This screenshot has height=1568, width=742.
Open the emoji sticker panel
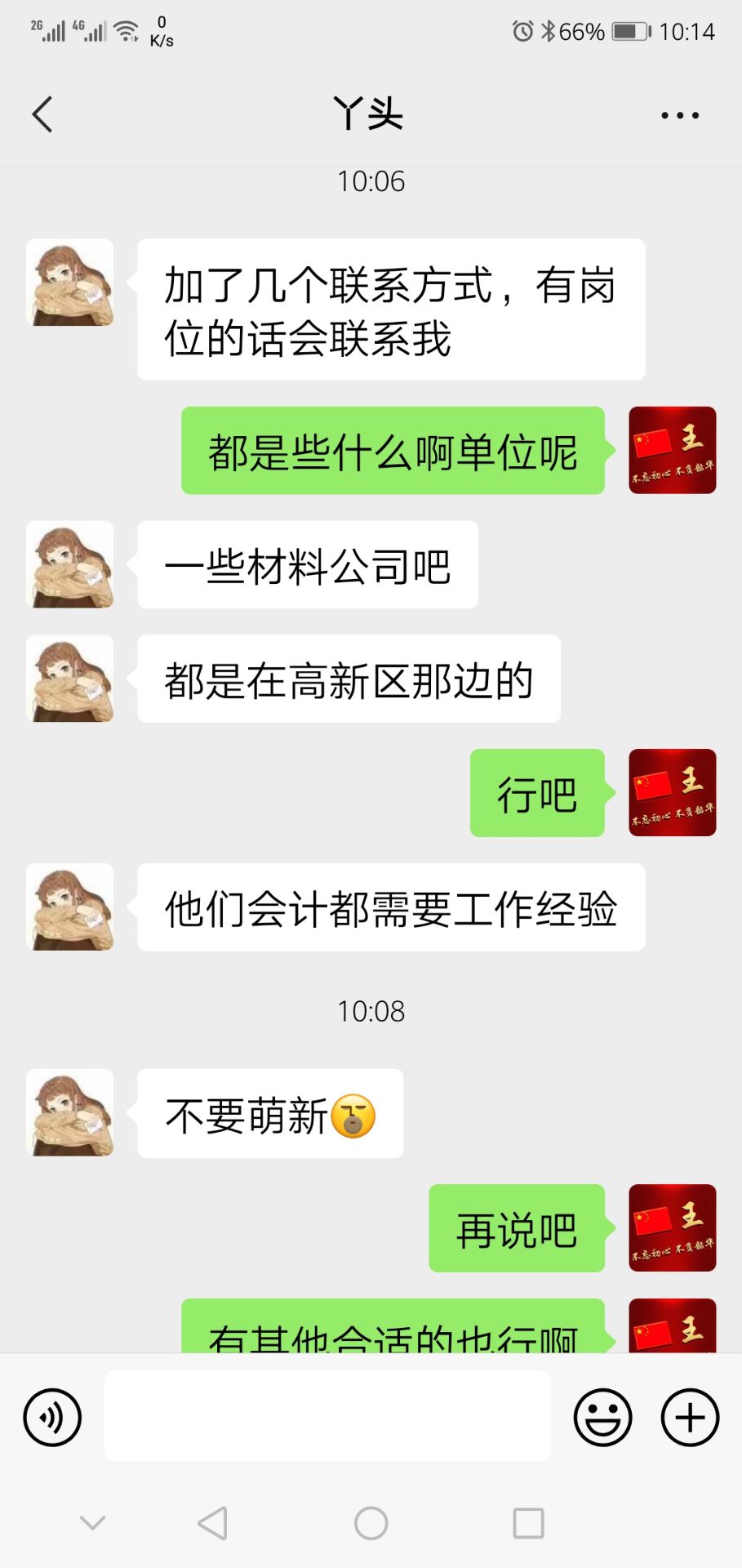point(602,1417)
